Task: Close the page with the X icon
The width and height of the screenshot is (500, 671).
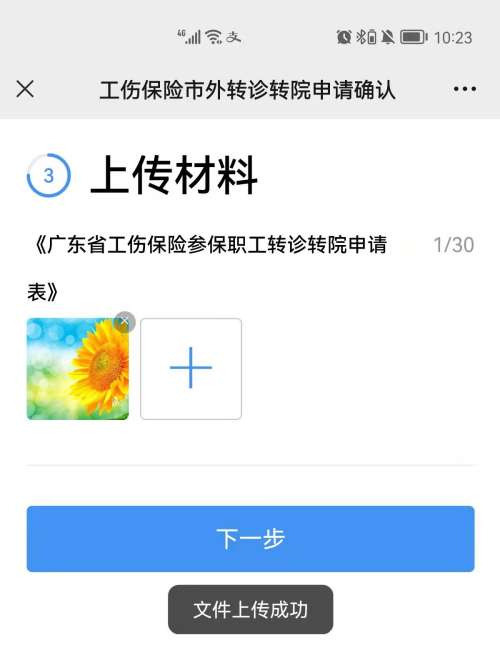Action: point(25,89)
